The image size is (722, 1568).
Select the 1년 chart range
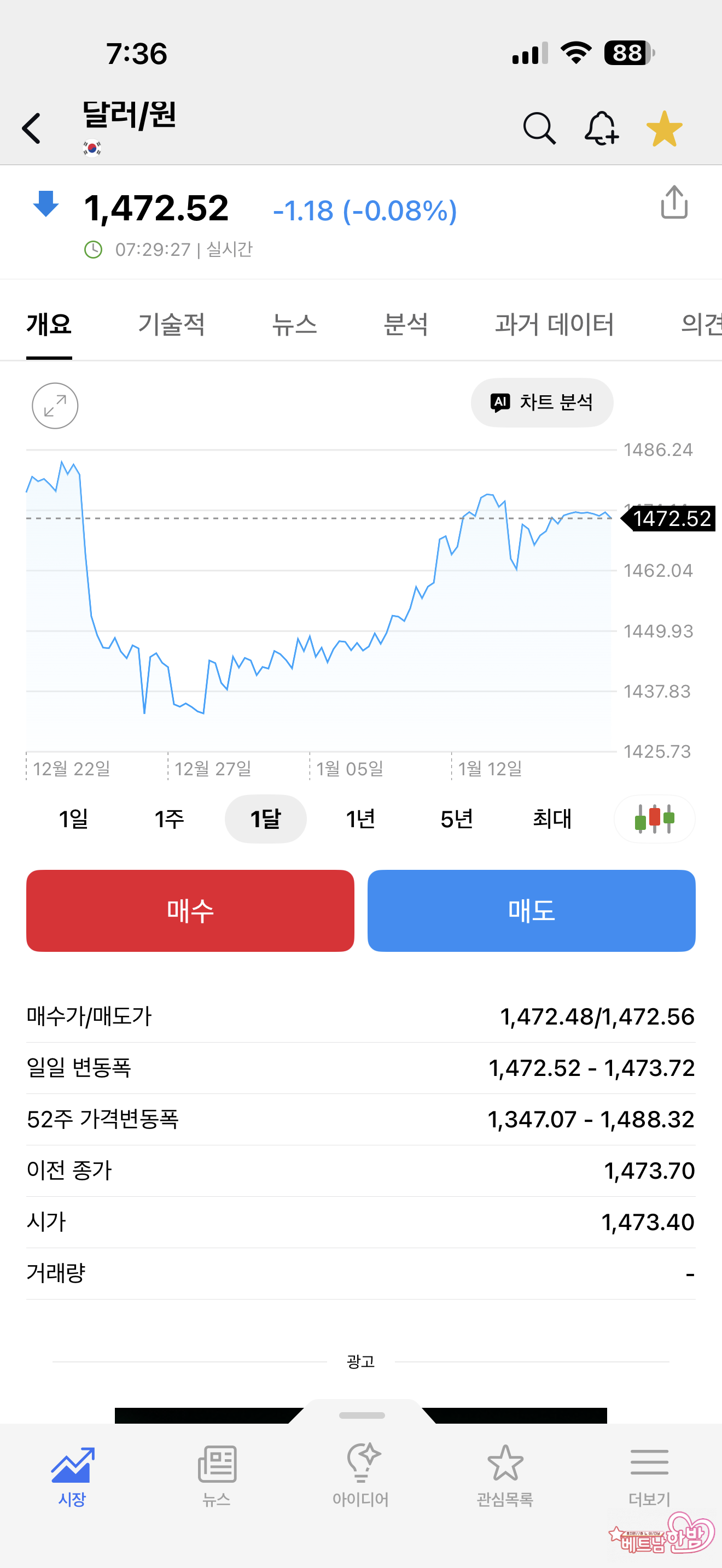[x=361, y=820]
